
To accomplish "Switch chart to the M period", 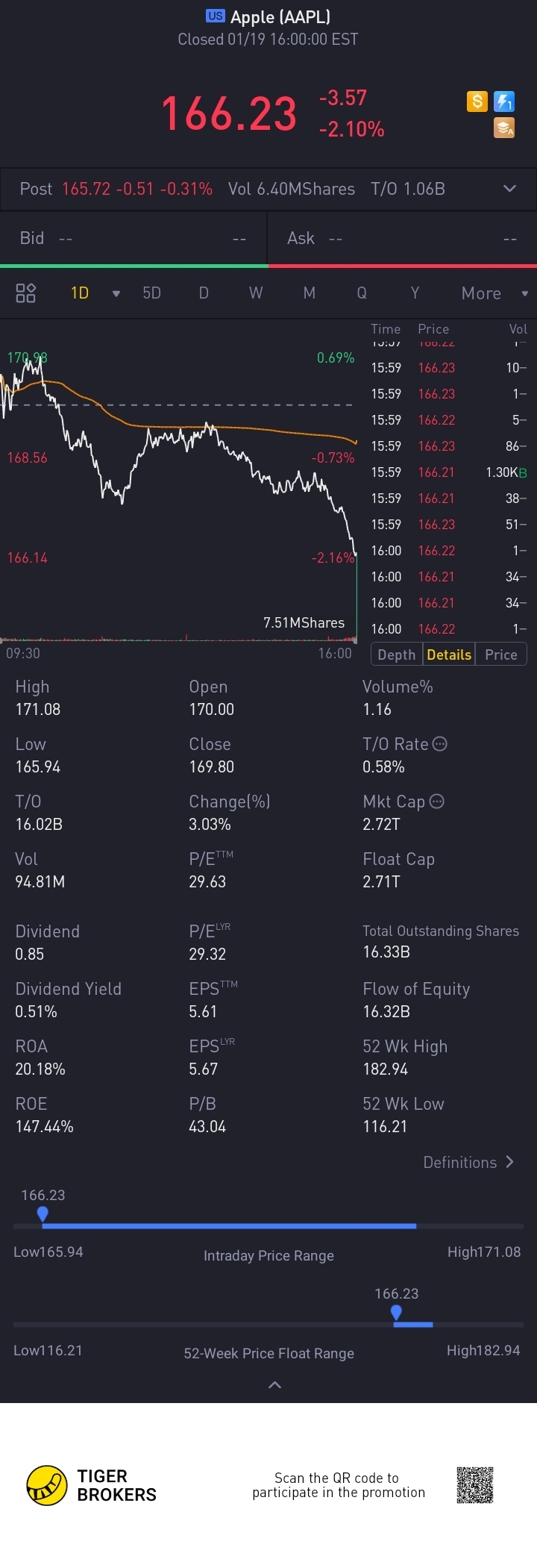I will [309, 293].
